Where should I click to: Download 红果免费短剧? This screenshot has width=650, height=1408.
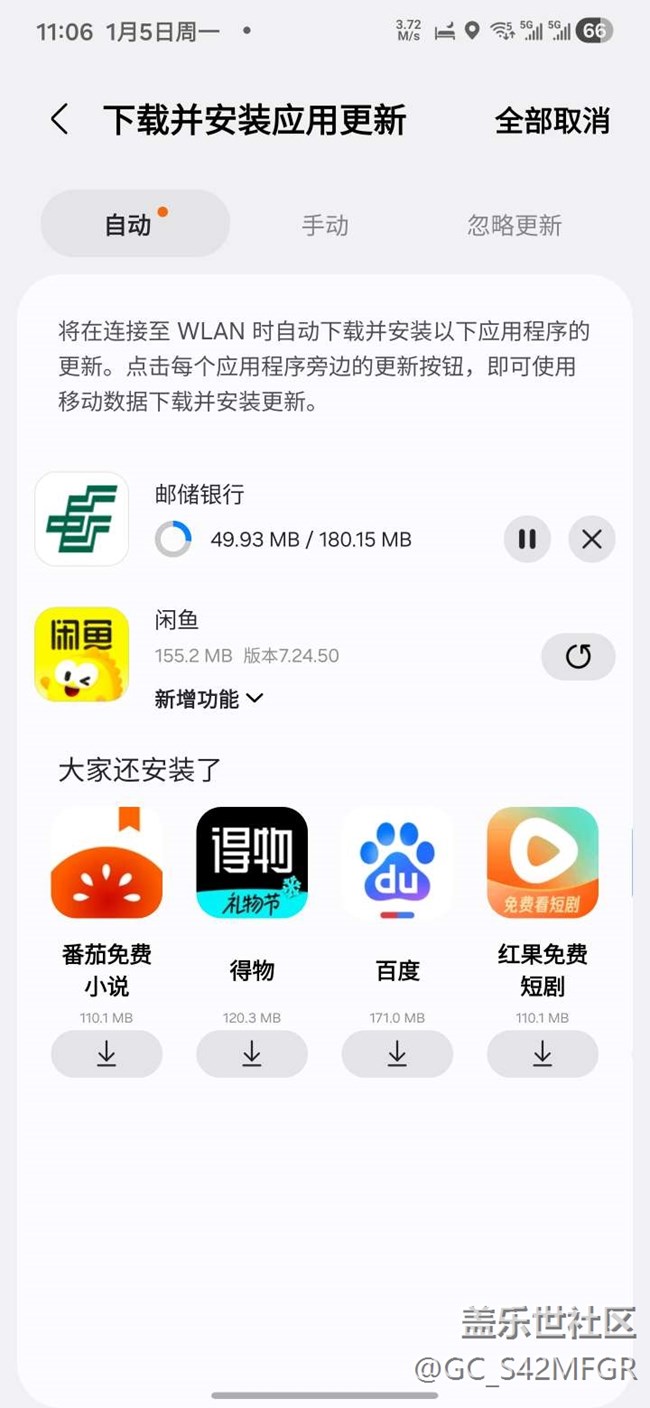[x=542, y=1053]
